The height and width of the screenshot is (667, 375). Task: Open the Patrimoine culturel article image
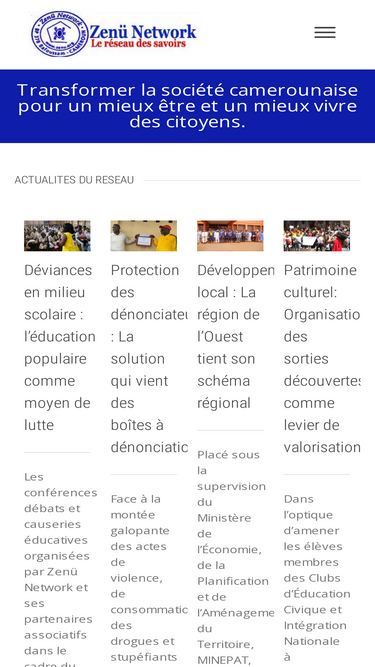tap(317, 236)
